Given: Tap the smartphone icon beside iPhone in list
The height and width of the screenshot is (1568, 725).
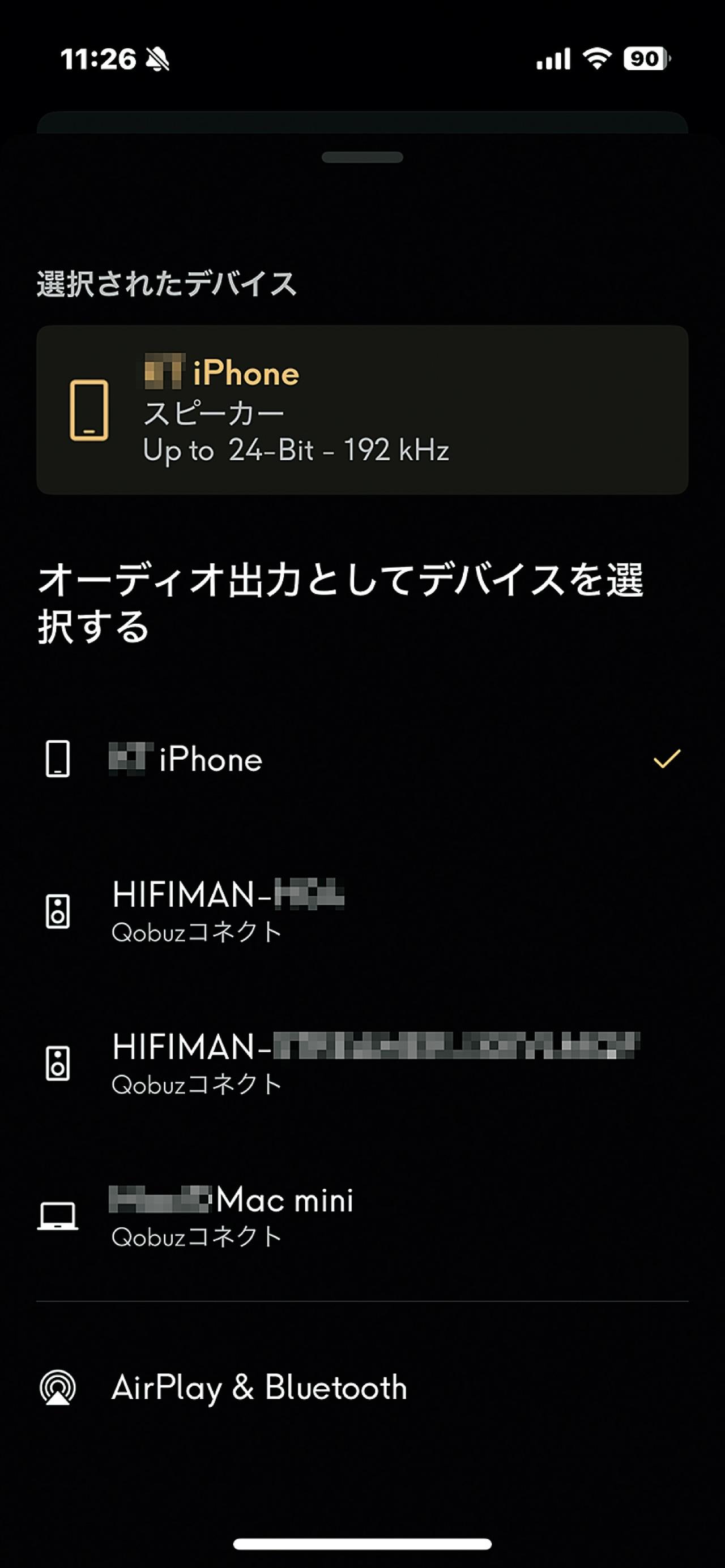Looking at the screenshot, I should [58, 759].
